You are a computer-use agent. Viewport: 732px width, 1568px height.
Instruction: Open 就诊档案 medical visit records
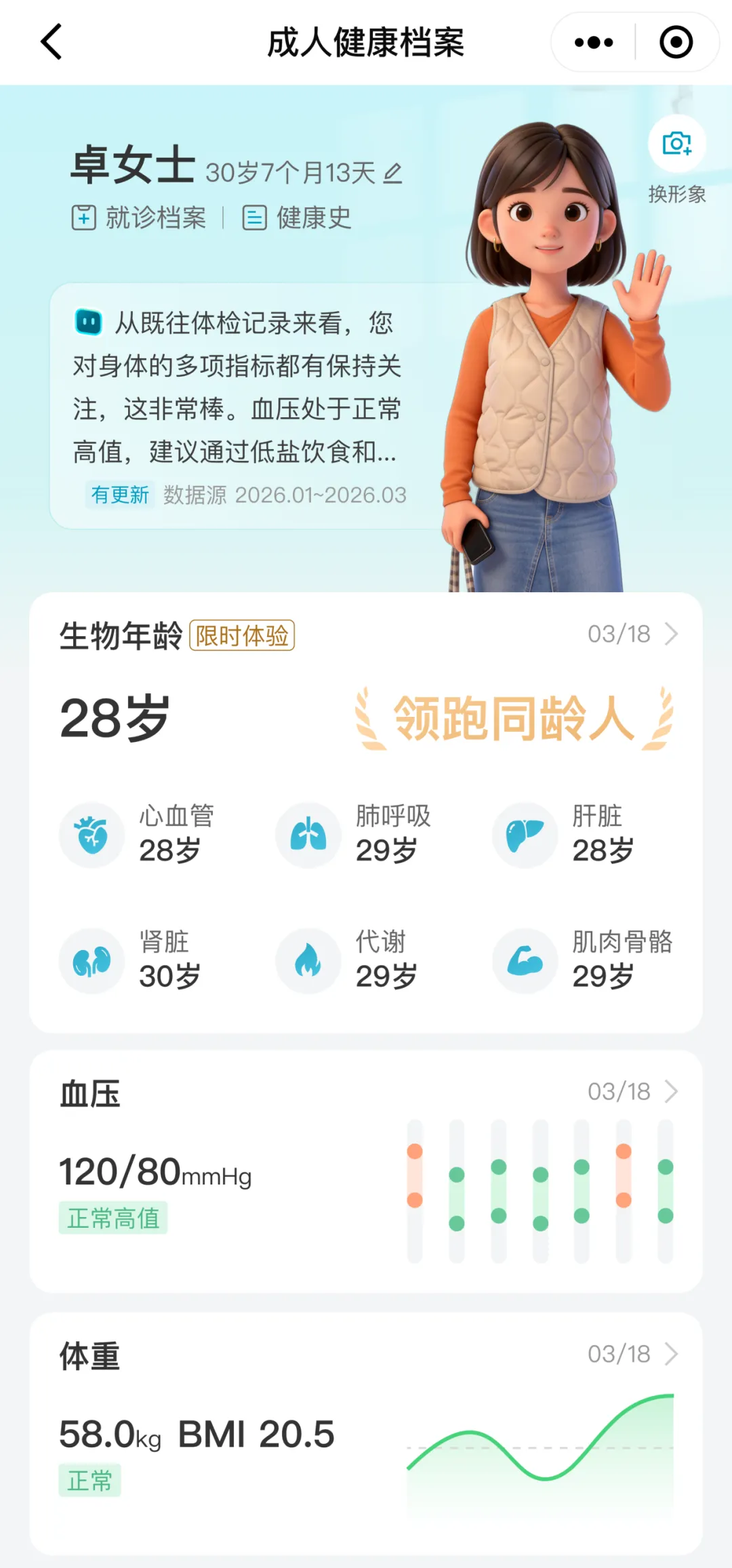[139, 218]
